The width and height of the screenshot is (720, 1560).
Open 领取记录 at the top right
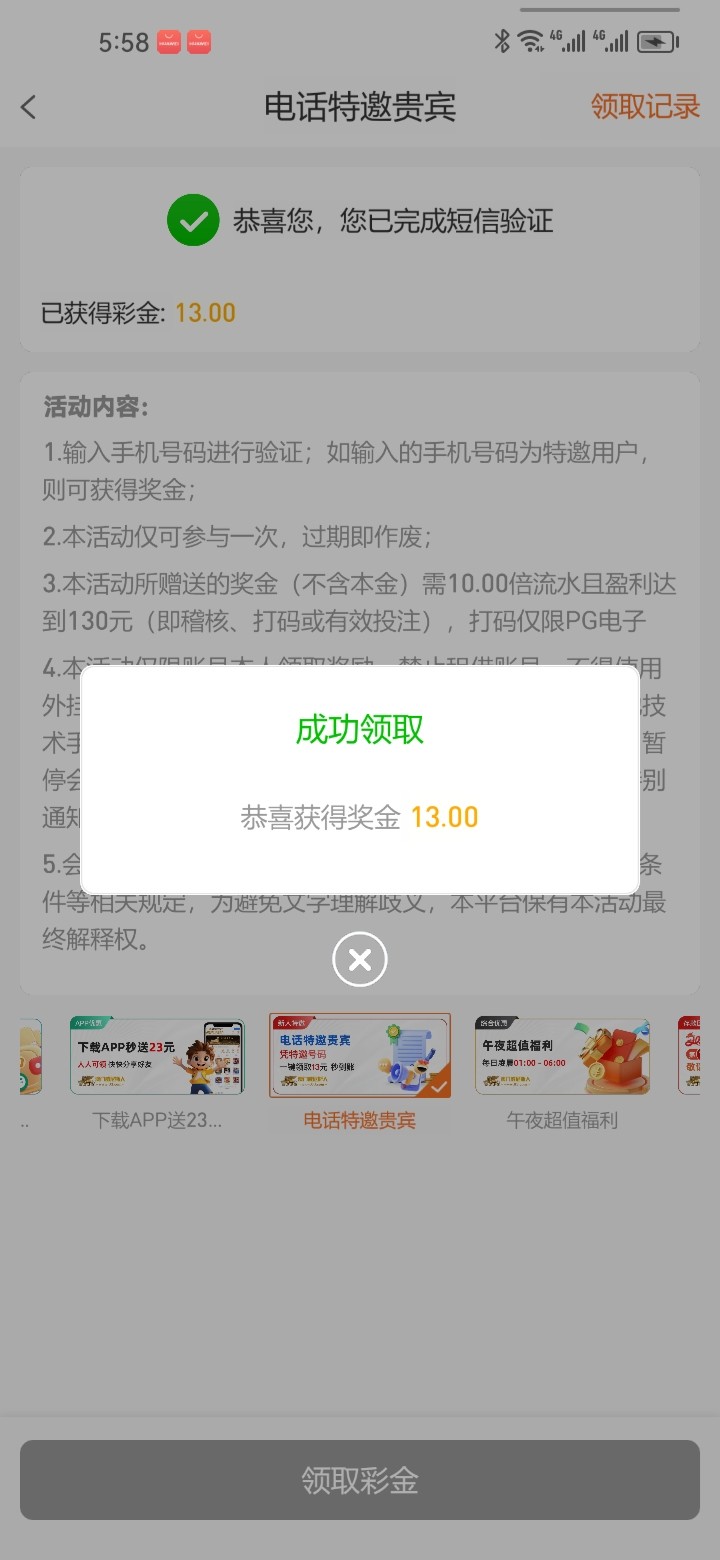click(646, 107)
